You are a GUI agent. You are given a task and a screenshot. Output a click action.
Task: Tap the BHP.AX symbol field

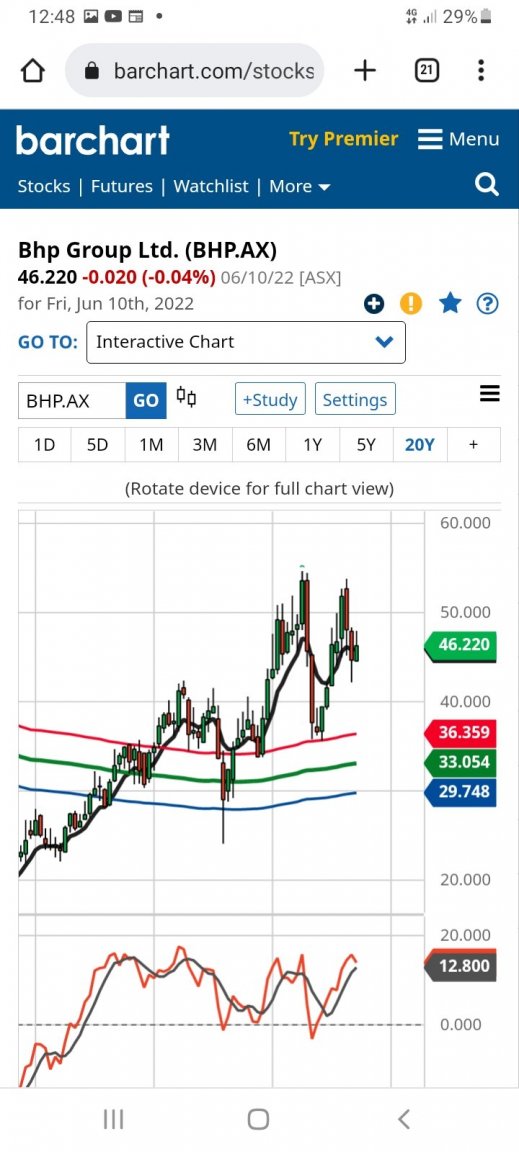coord(71,400)
